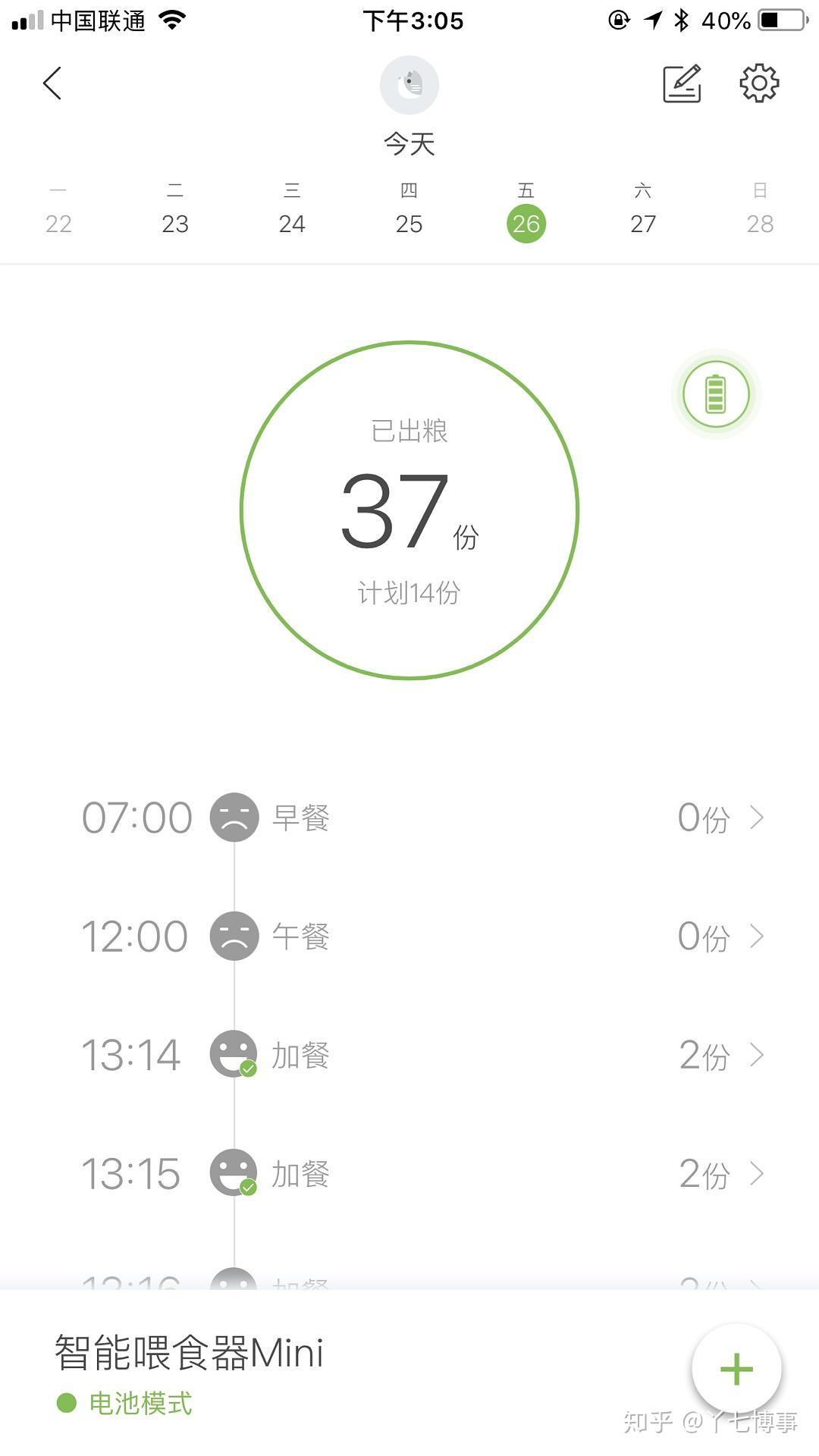
Task: Open the edit feeding plan icon
Action: click(682, 83)
